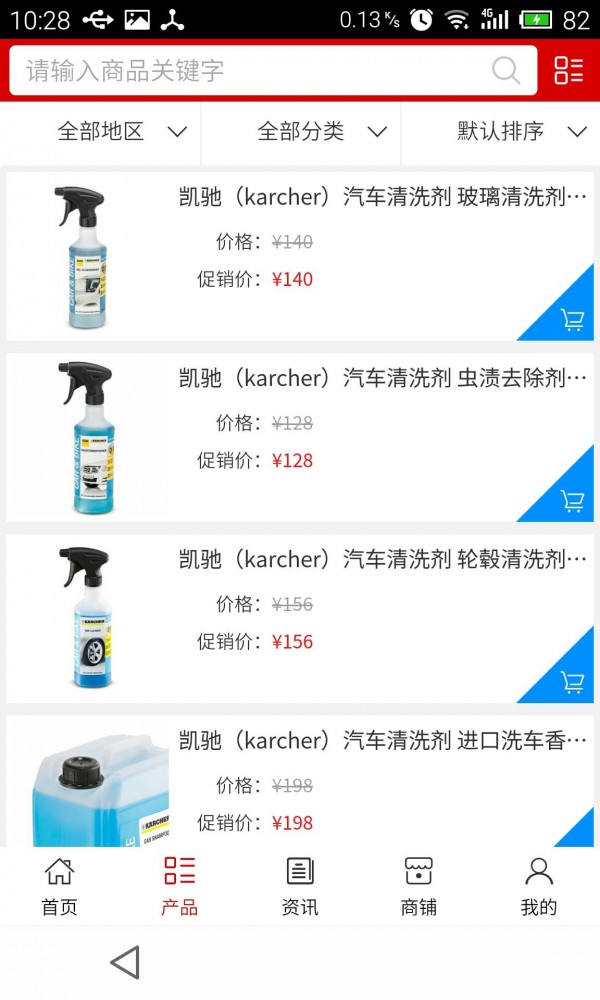Open the 我的 profile tab
This screenshot has height=1000, width=600.
pos(538,886)
